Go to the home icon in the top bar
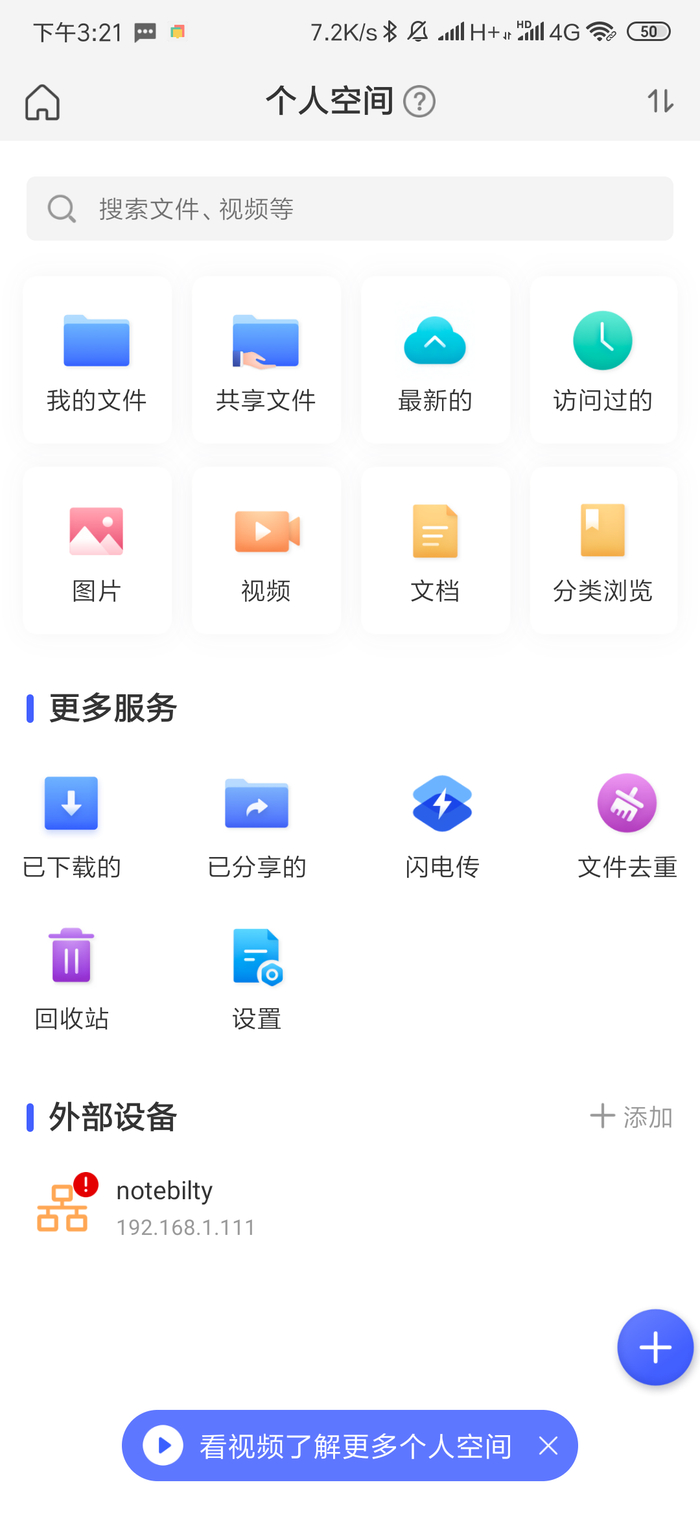The image size is (700, 1517). point(42,102)
